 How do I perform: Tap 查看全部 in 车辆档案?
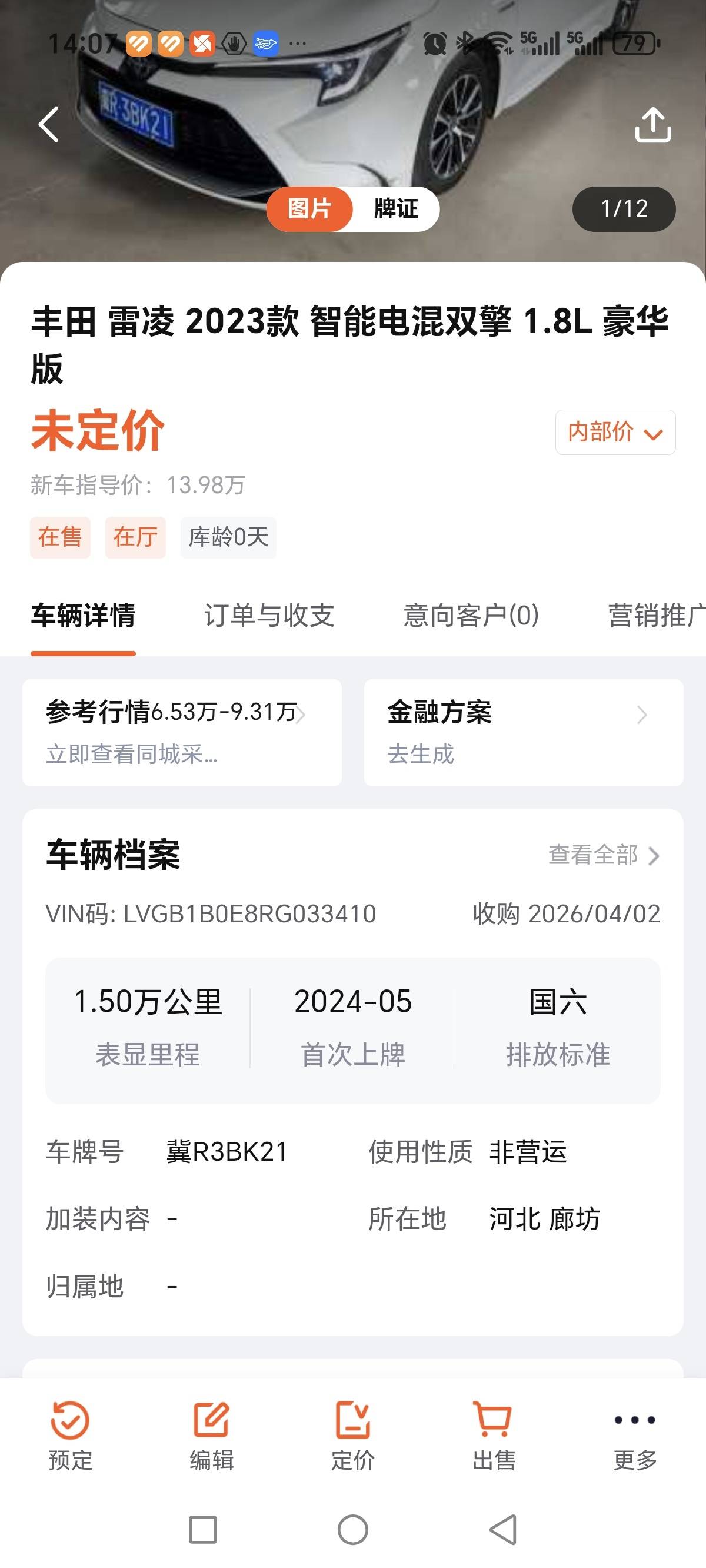603,855
